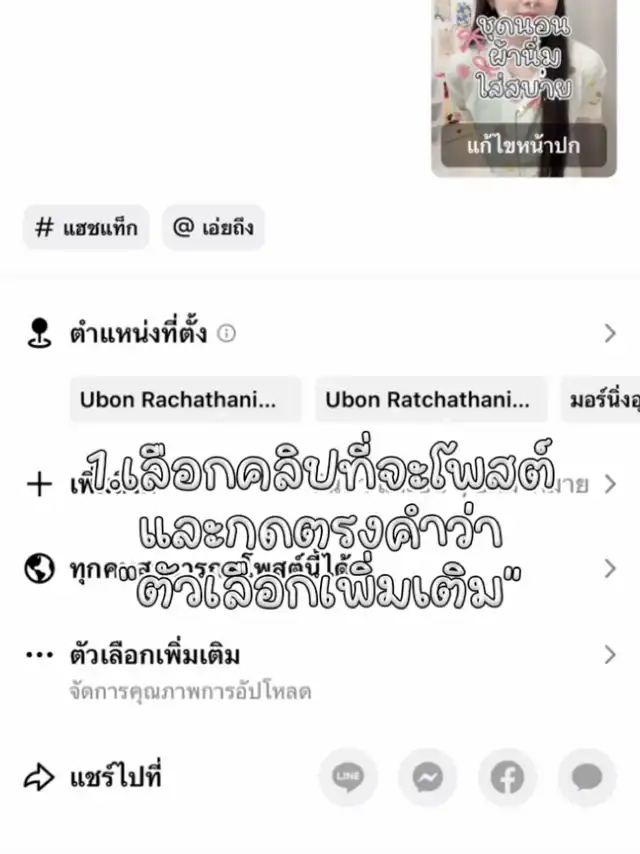Image resolution: width=640 pixels, height=854 pixels.
Task: Open the location settings row
Action: (320, 333)
